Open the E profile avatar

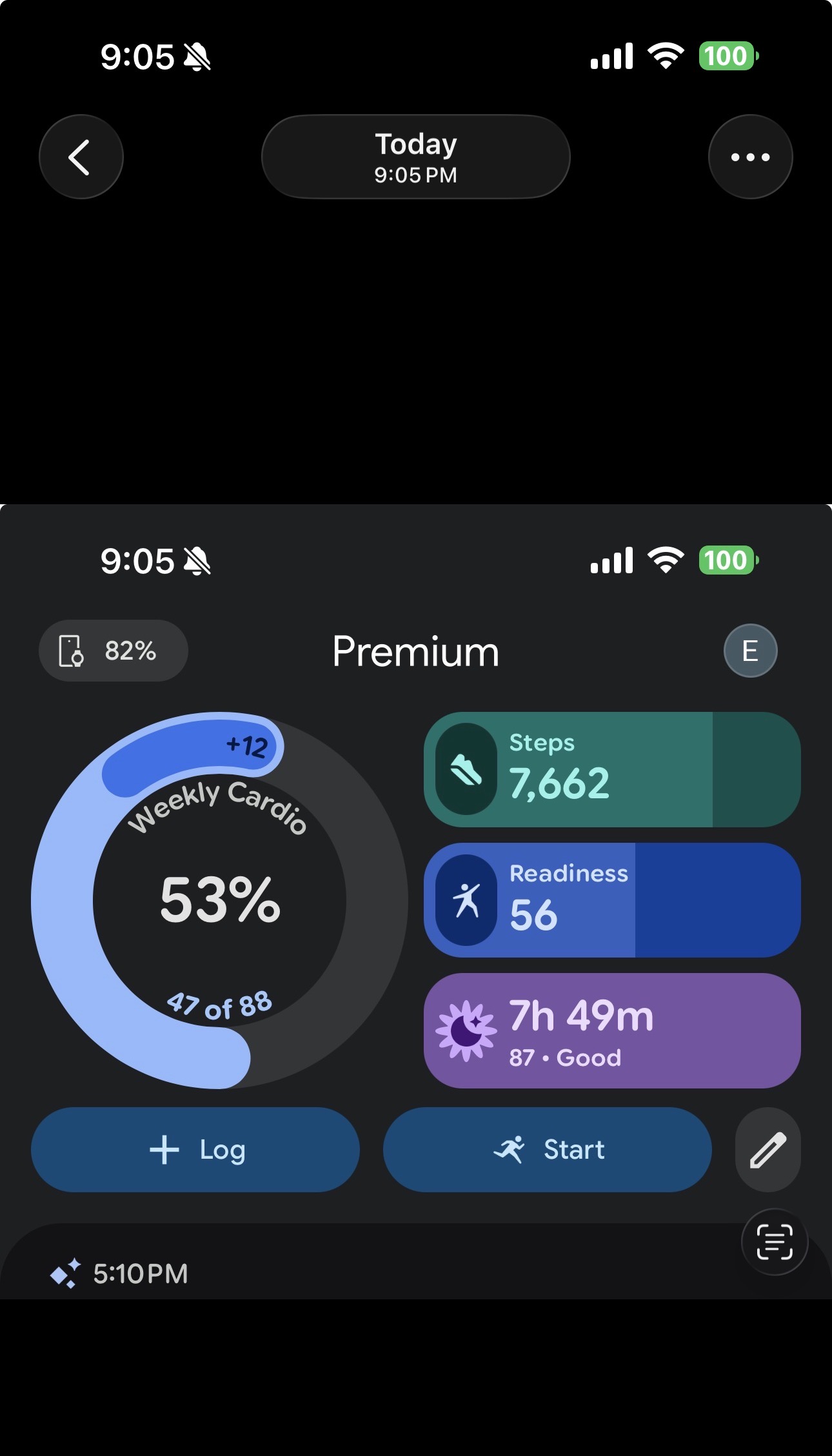tap(750, 651)
